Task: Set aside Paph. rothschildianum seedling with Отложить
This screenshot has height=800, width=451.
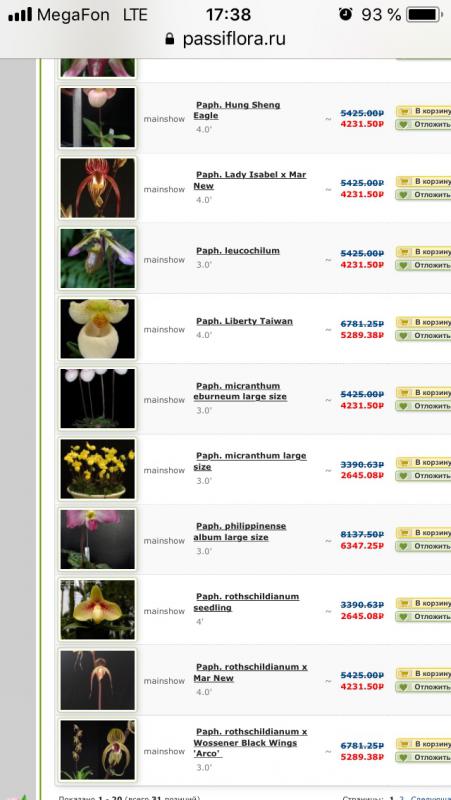Action: point(423,617)
